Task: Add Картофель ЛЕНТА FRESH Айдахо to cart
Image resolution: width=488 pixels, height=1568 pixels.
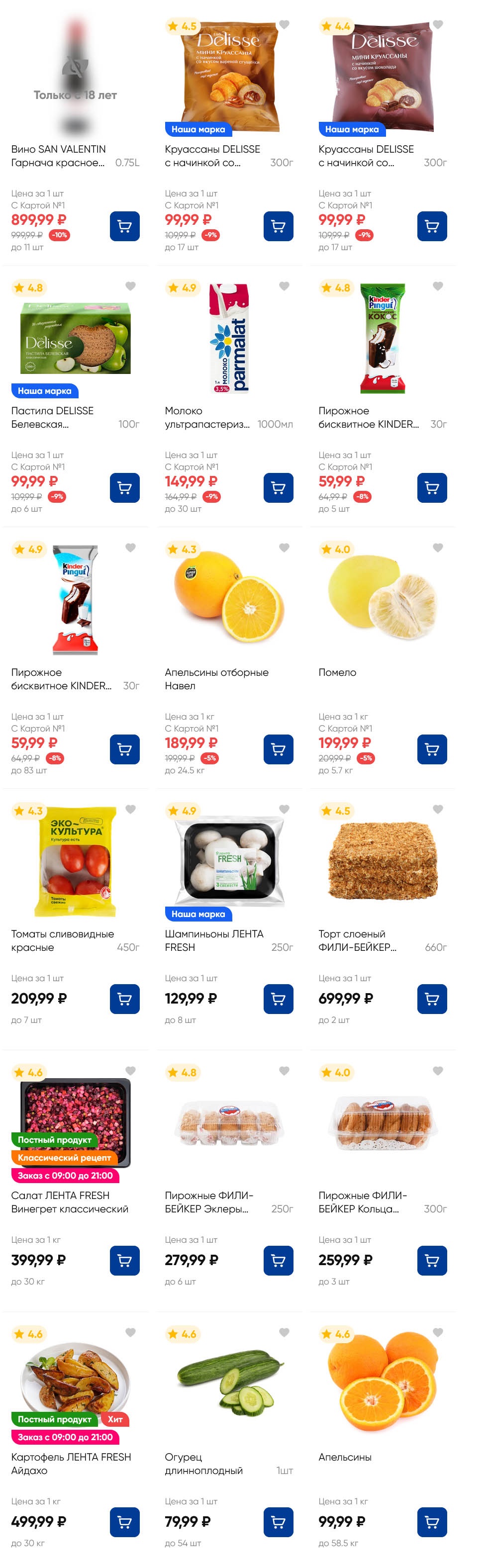Action: tap(124, 1522)
